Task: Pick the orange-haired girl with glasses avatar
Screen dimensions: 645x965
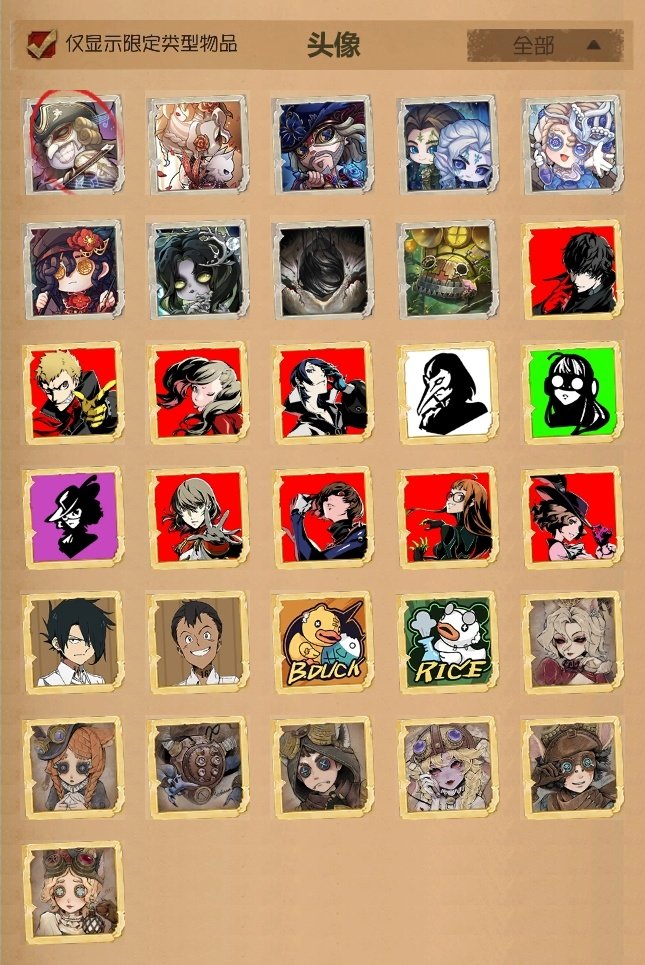Action: point(447,517)
